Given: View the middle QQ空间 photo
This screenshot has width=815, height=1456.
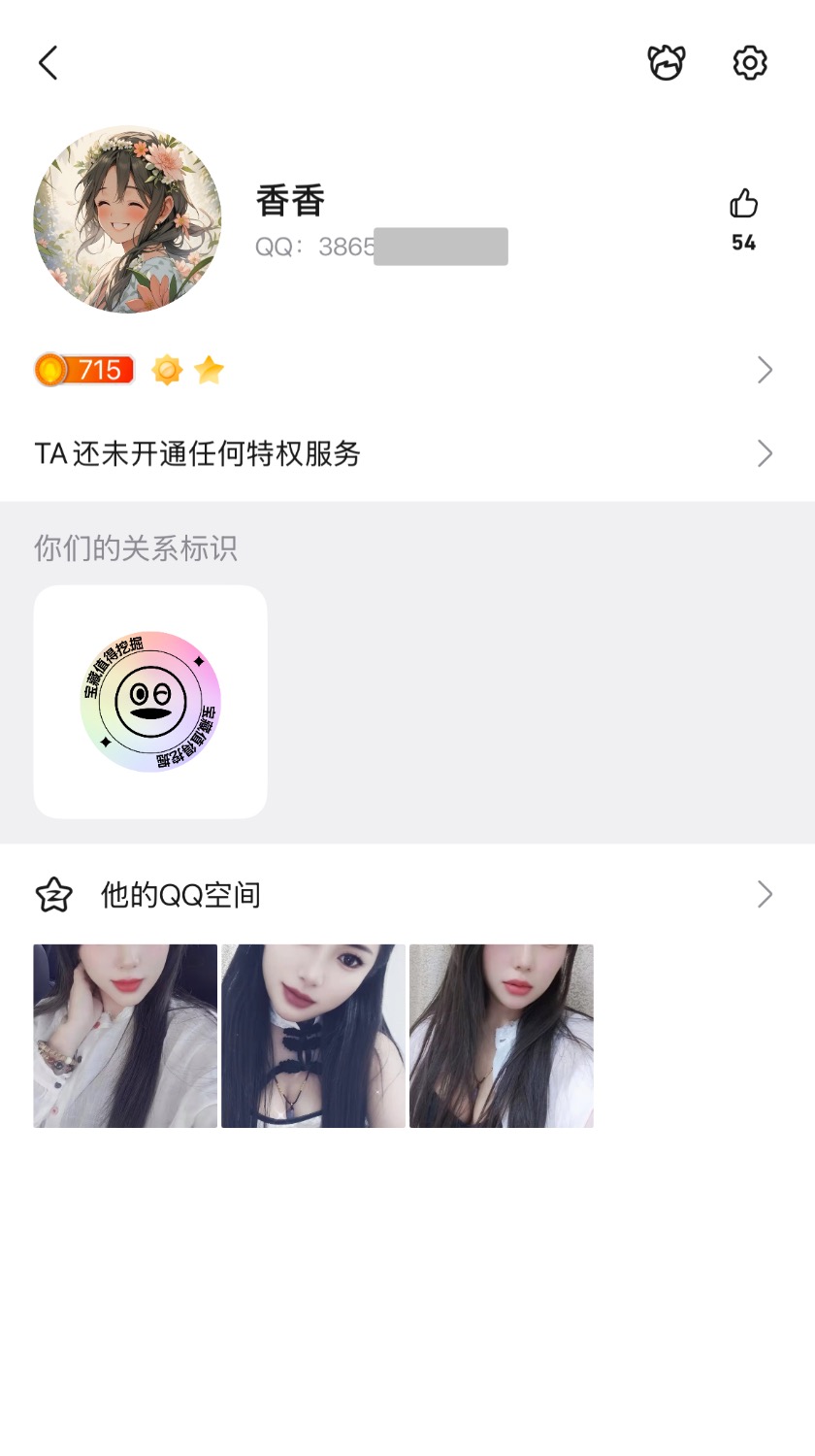Looking at the screenshot, I should pos(313,1036).
